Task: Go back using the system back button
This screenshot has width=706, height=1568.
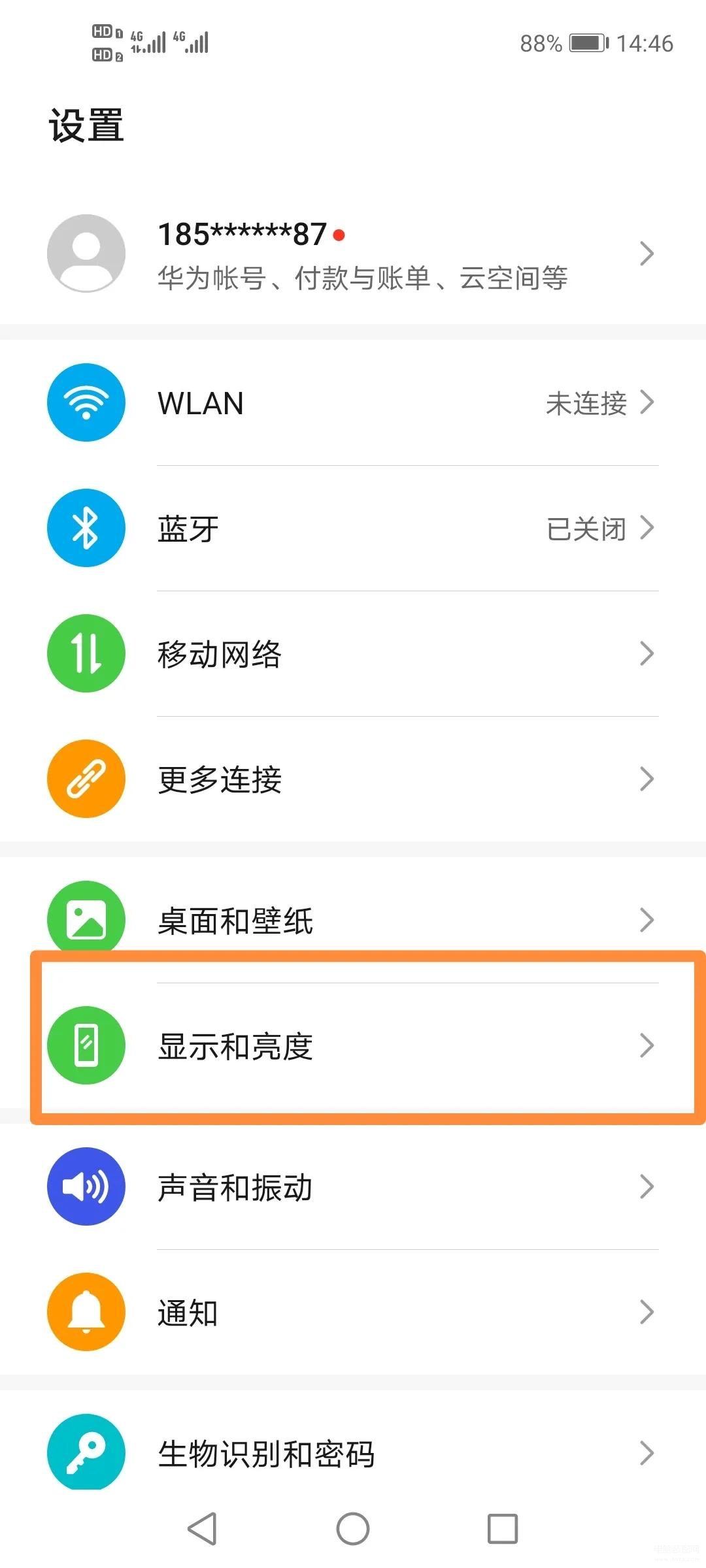Action: [203, 1529]
